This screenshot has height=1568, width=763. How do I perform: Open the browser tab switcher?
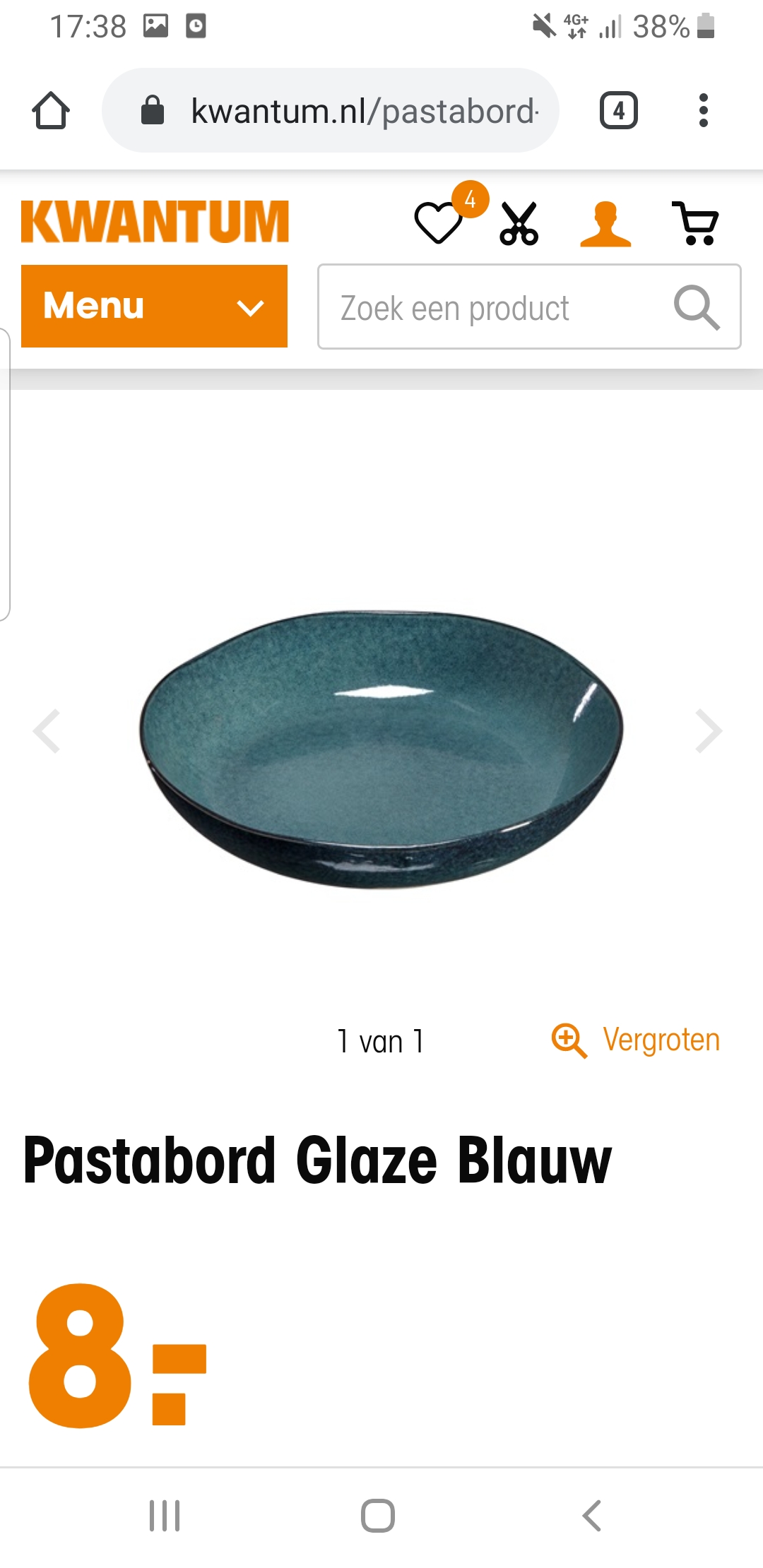(619, 110)
